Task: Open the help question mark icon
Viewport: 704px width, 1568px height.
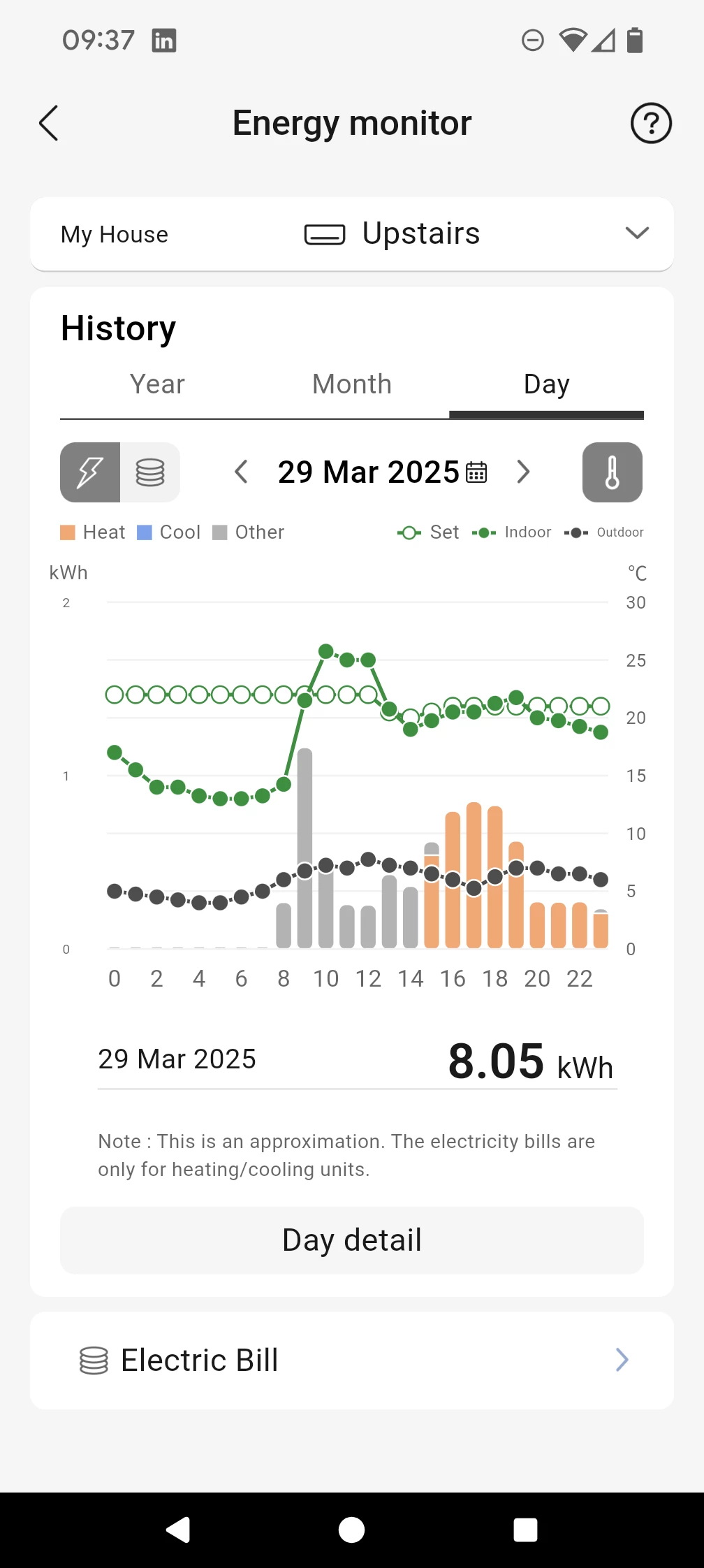Action: point(651,124)
